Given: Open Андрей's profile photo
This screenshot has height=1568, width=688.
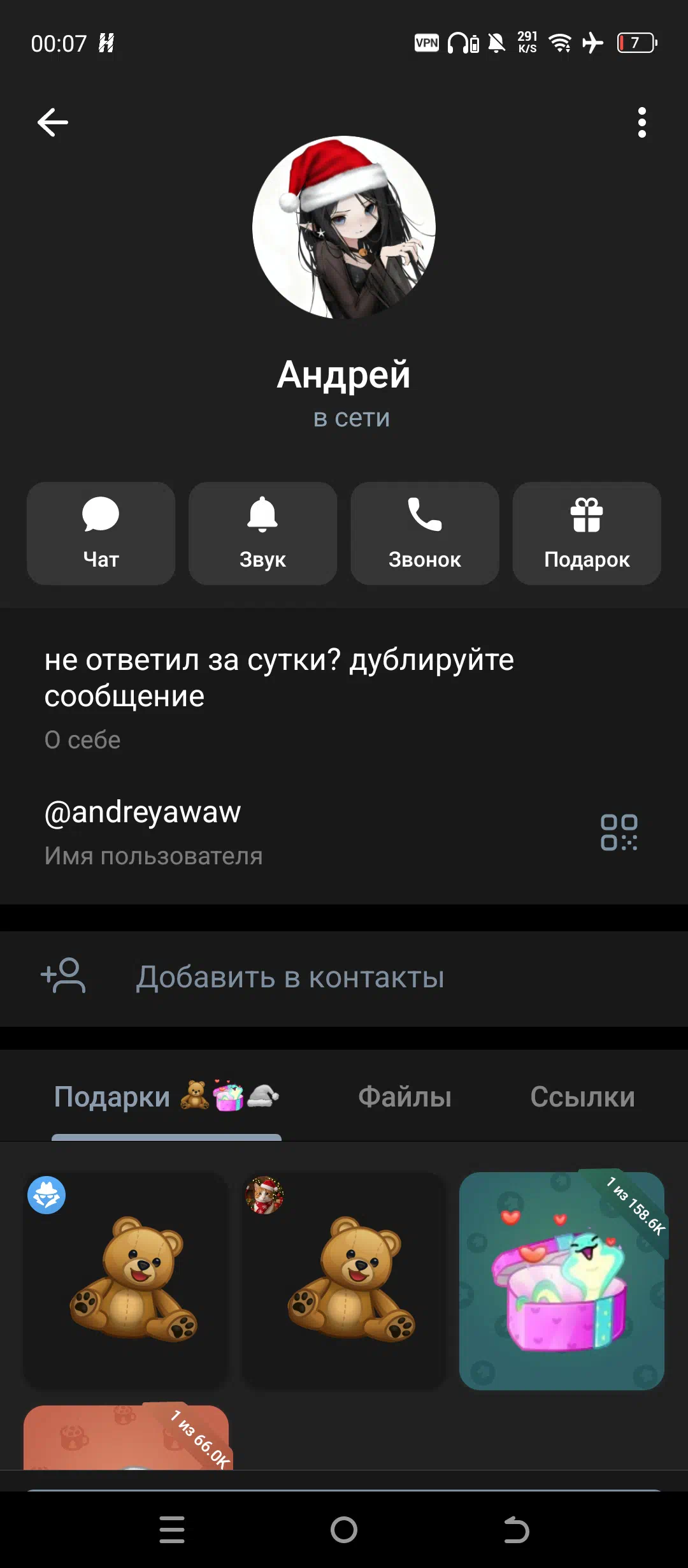Looking at the screenshot, I should [344, 227].
